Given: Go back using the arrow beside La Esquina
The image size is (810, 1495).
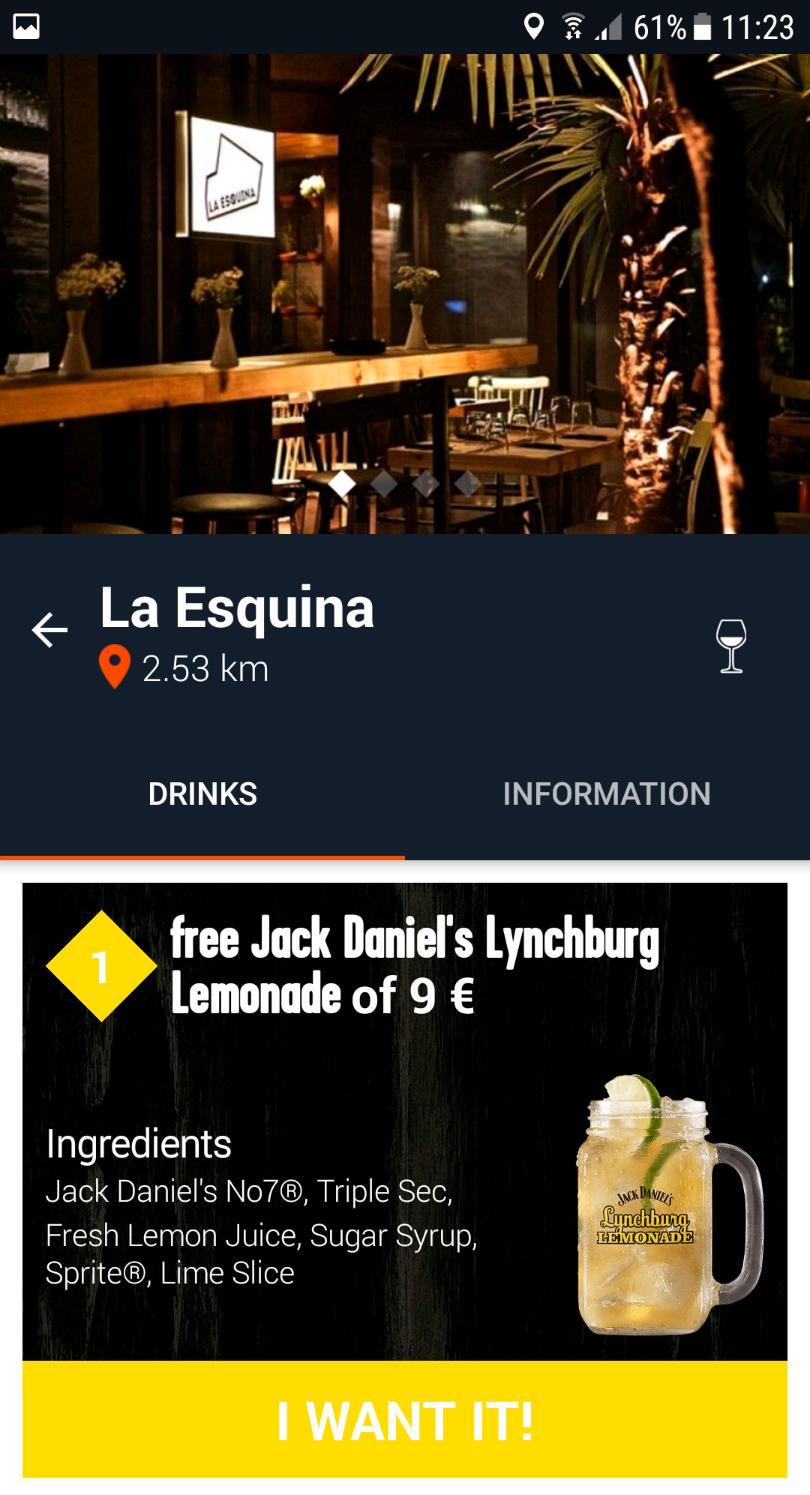Looking at the screenshot, I should [x=49, y=630].
